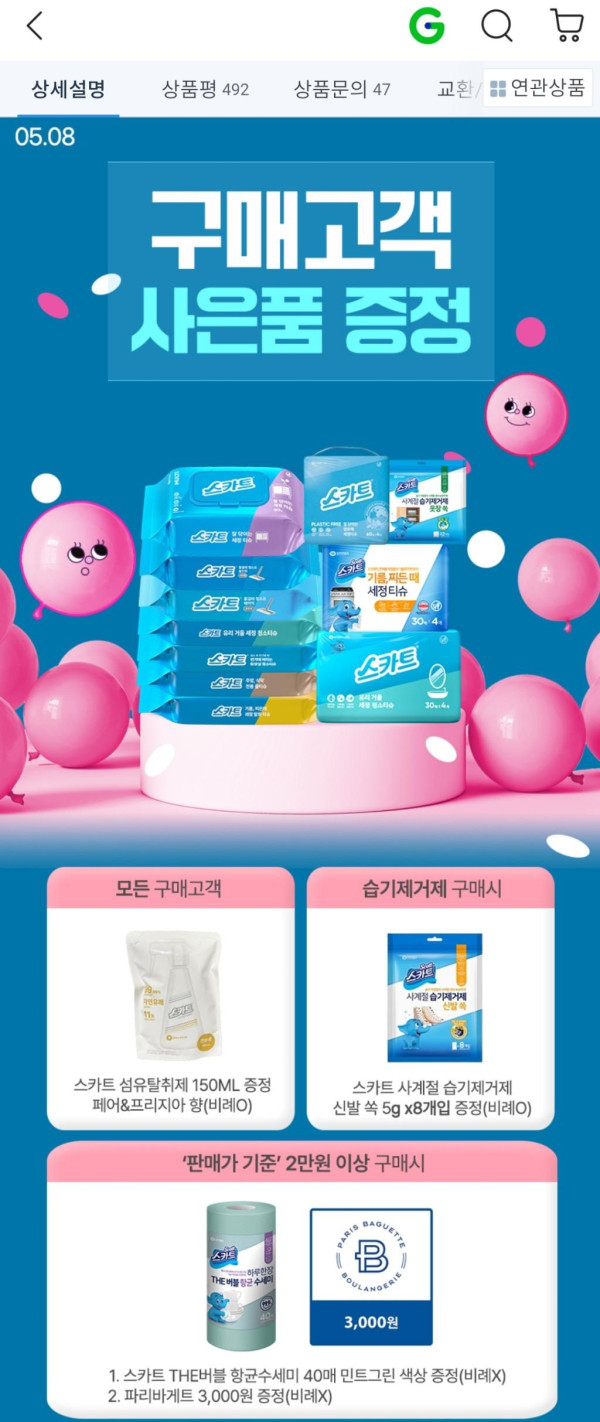Switch to the 상품문의 47 tab
Viewport: 600px width, 1422px height.
point(341,89)
